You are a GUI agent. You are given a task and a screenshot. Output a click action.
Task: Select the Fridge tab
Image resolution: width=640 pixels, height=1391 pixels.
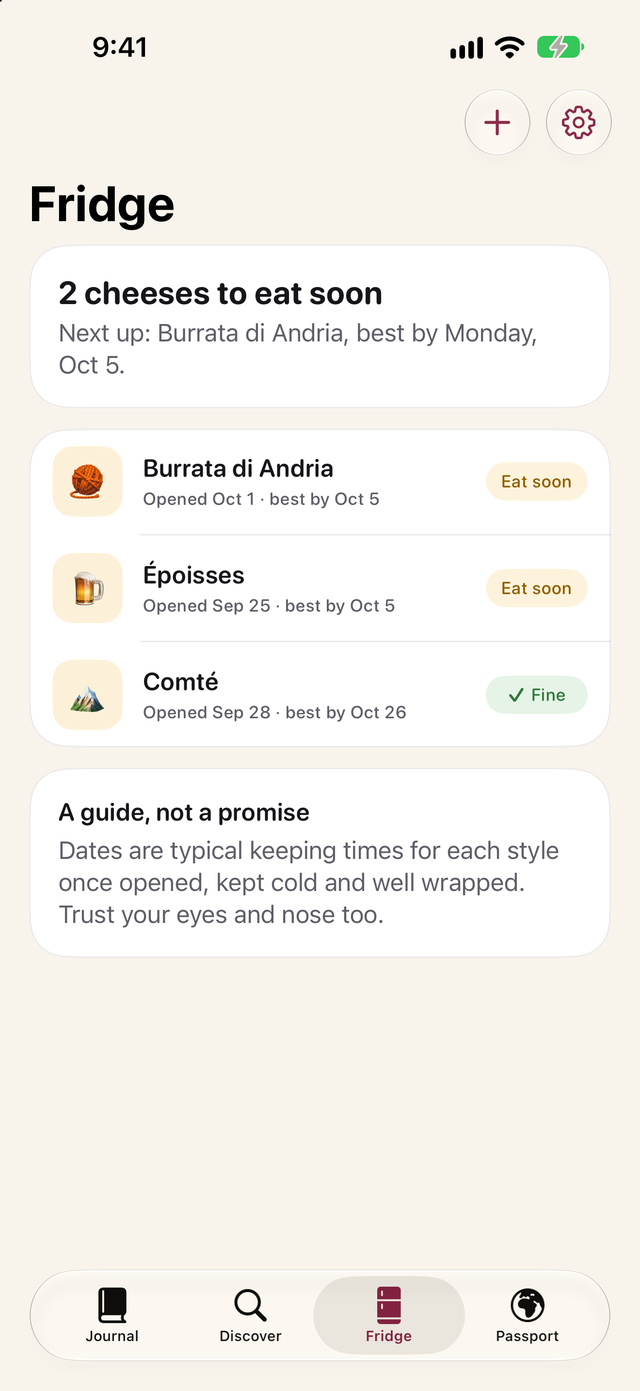[389, 1315]
